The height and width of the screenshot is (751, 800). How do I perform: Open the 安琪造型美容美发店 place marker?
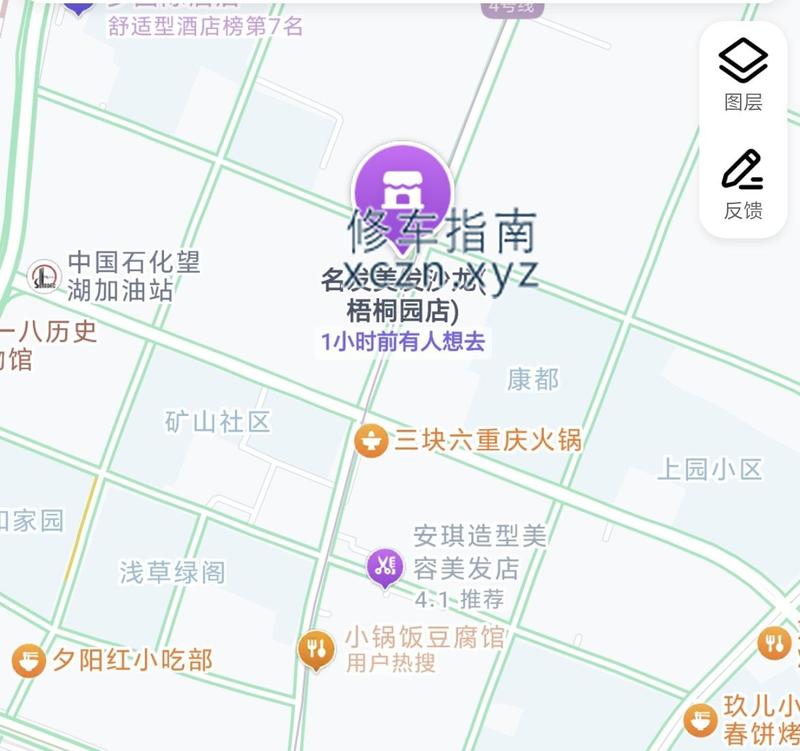(385, 567)
